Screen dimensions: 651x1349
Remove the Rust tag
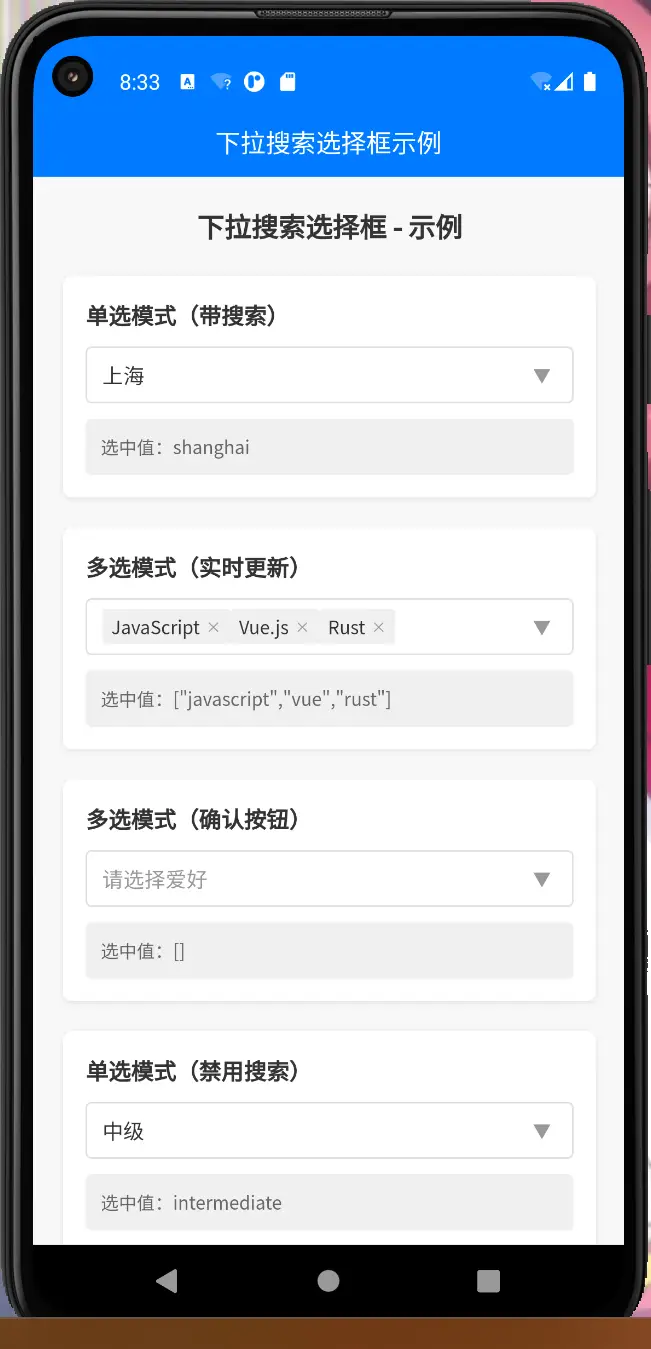[378, 627]
